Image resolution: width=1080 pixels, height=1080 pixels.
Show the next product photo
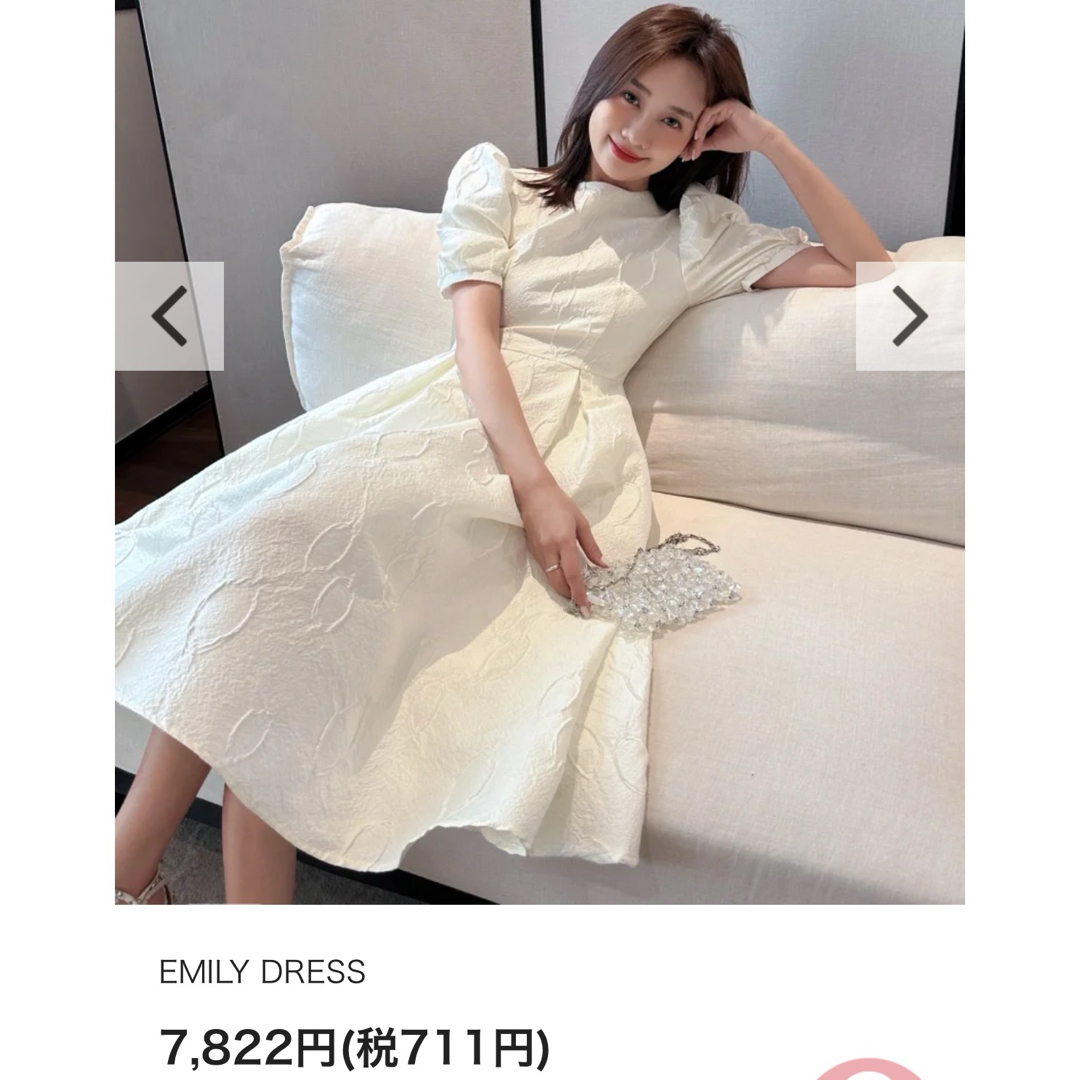tap(909, 316)
